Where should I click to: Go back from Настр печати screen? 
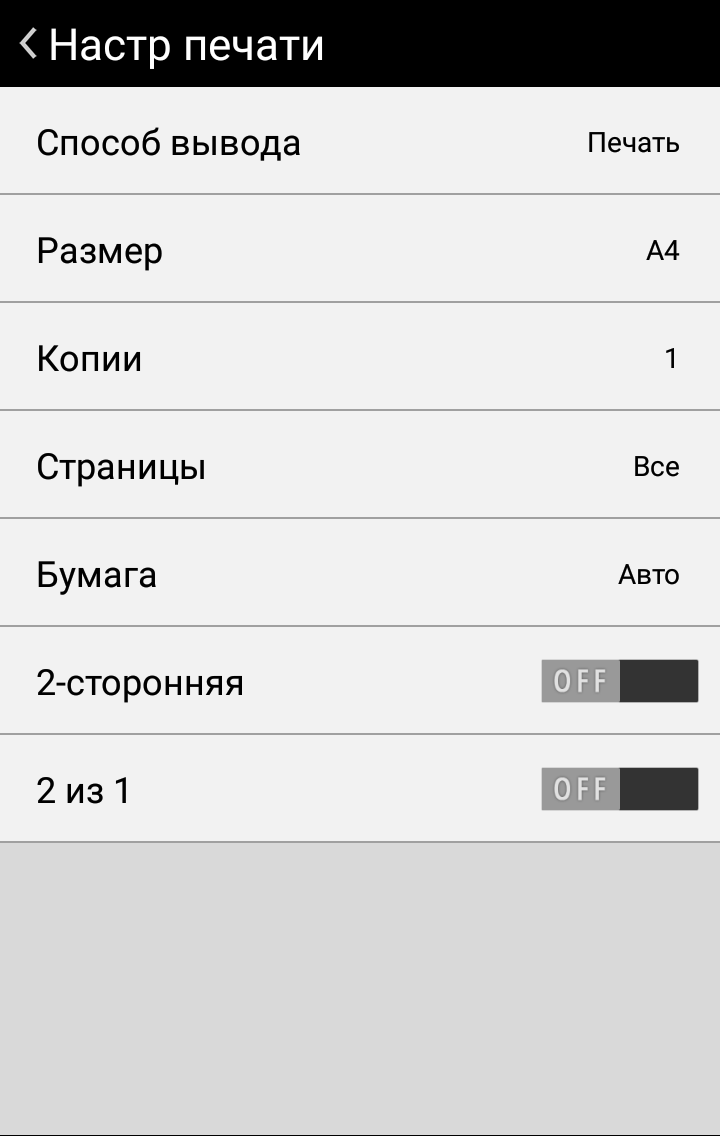pyautogui.click(x=30, y=44)
